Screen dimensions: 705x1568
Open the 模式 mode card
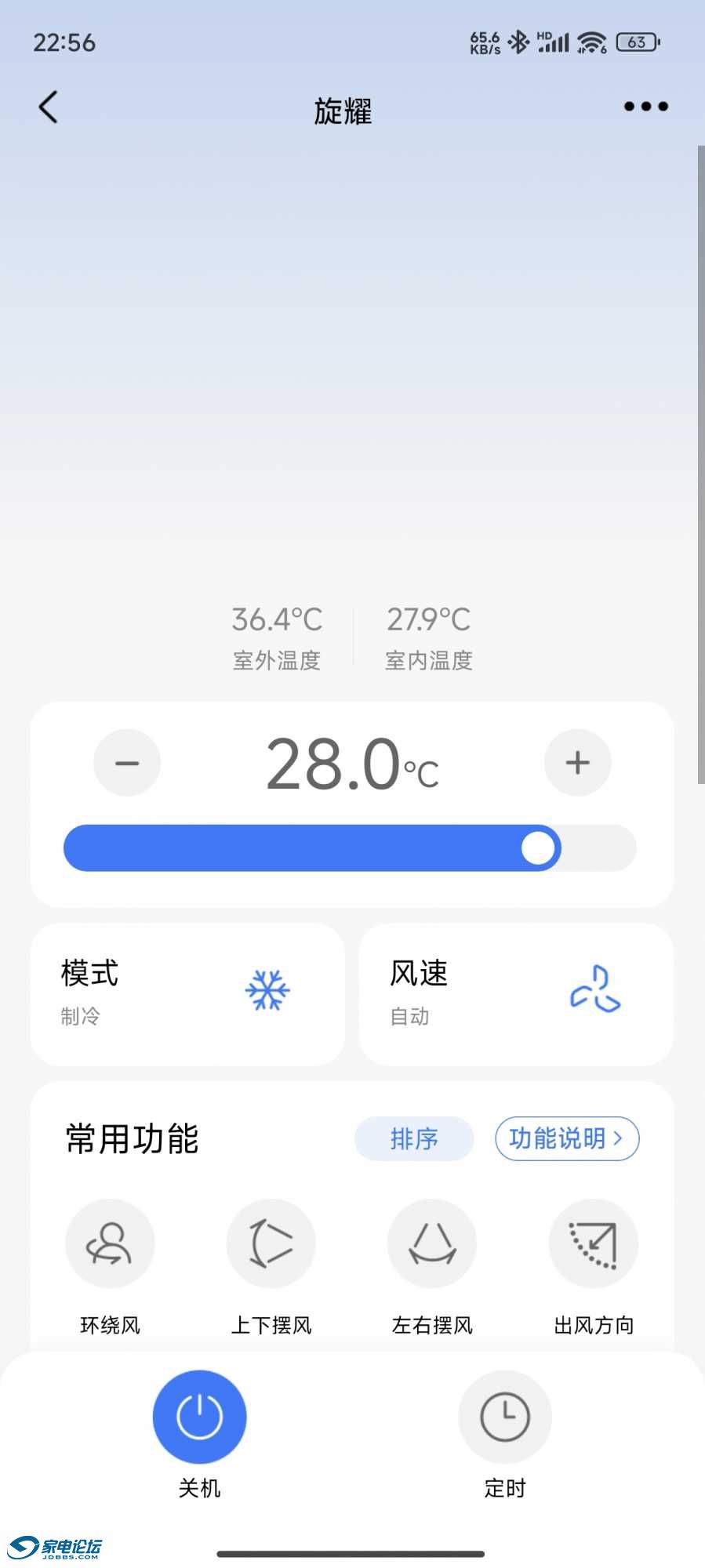(187, 994)
